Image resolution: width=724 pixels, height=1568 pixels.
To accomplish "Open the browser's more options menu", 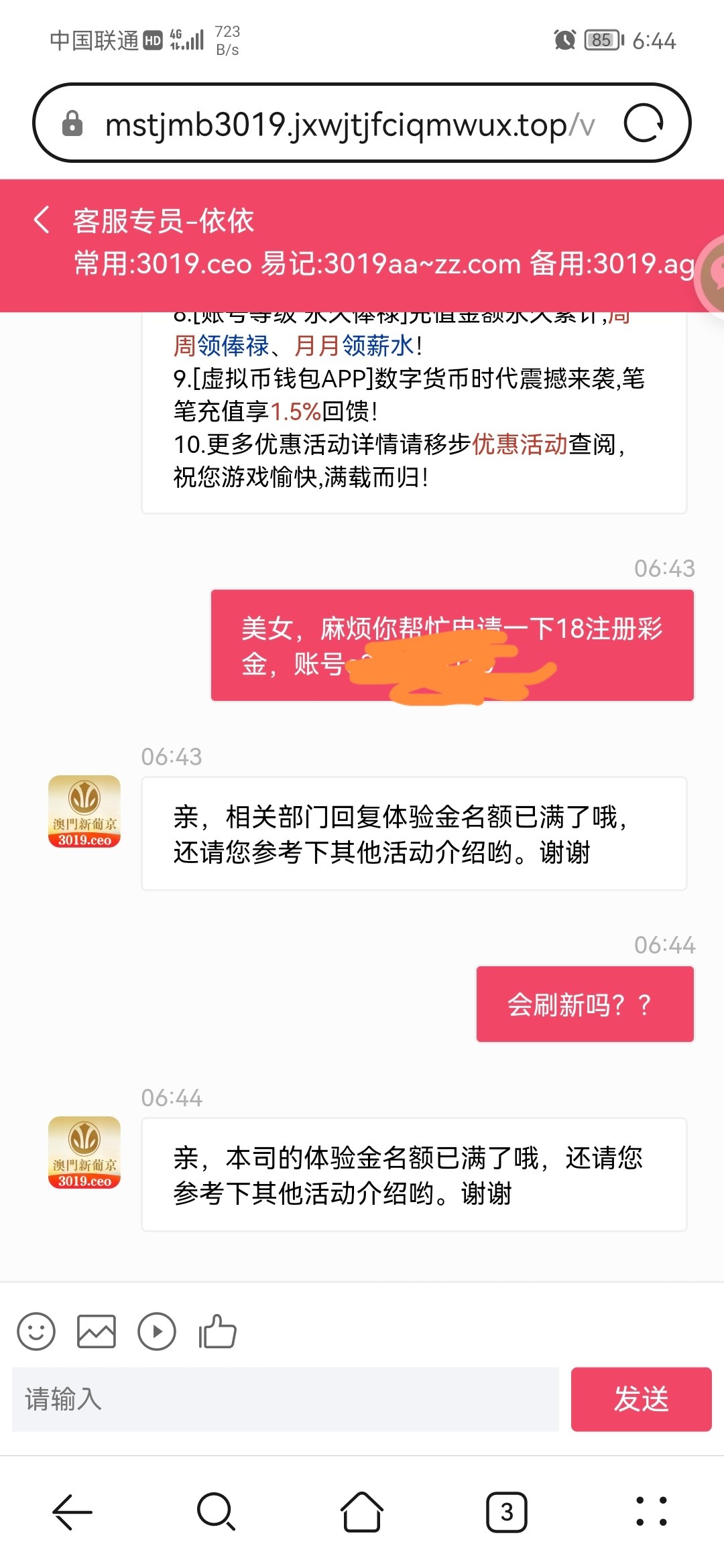I will coord(651,1512).
